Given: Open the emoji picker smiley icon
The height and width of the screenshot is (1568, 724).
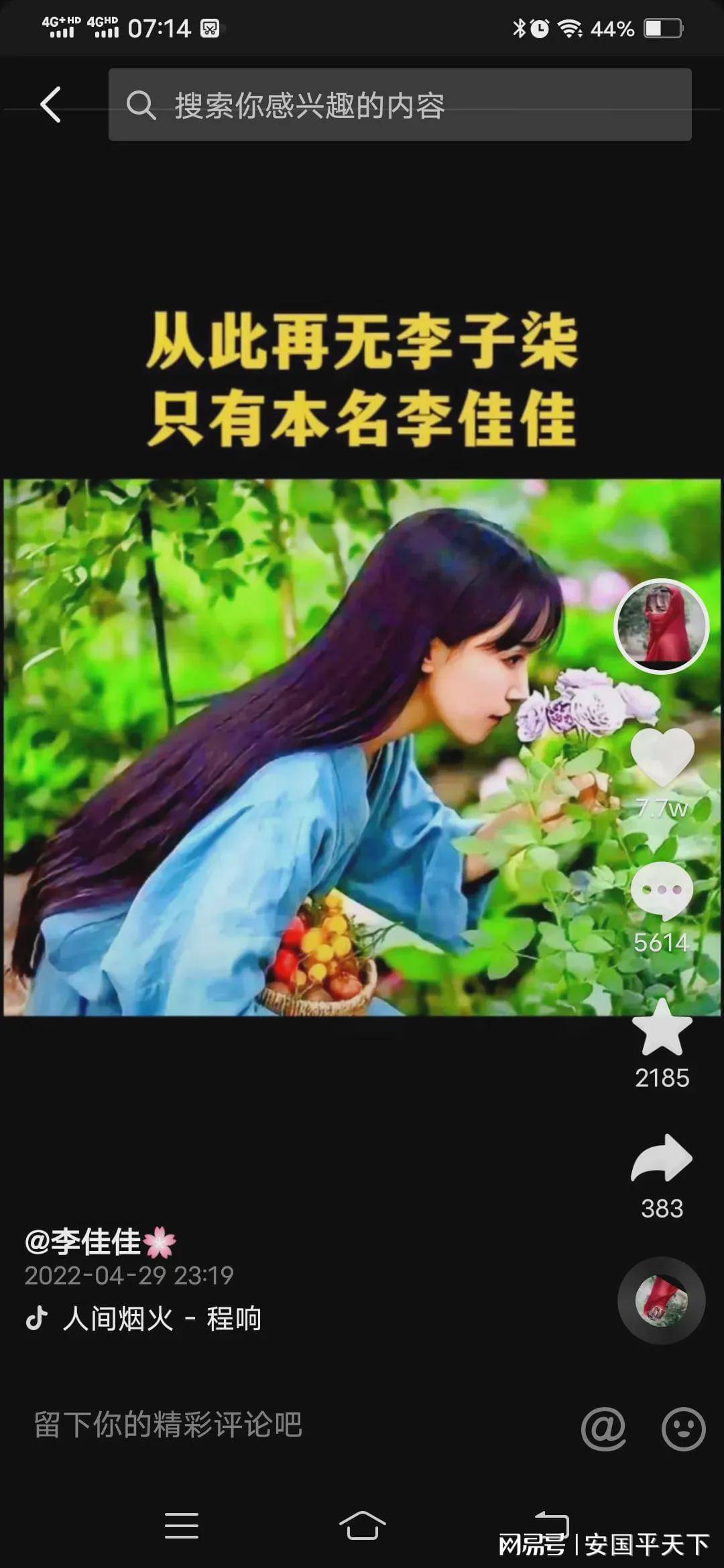Looking at the screenshot, I should tap(683, 1429).
